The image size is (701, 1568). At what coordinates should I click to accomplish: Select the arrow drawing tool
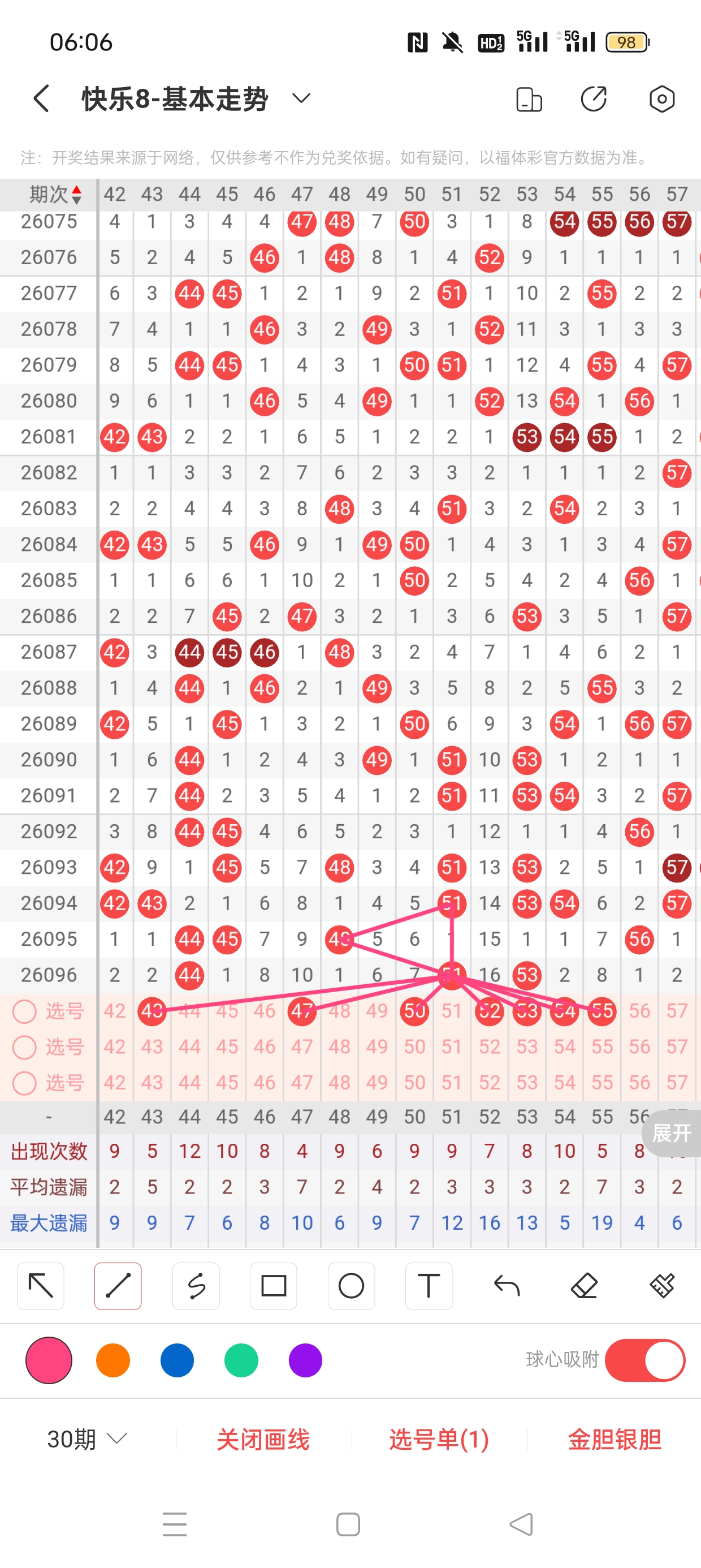click(41, 1286)
